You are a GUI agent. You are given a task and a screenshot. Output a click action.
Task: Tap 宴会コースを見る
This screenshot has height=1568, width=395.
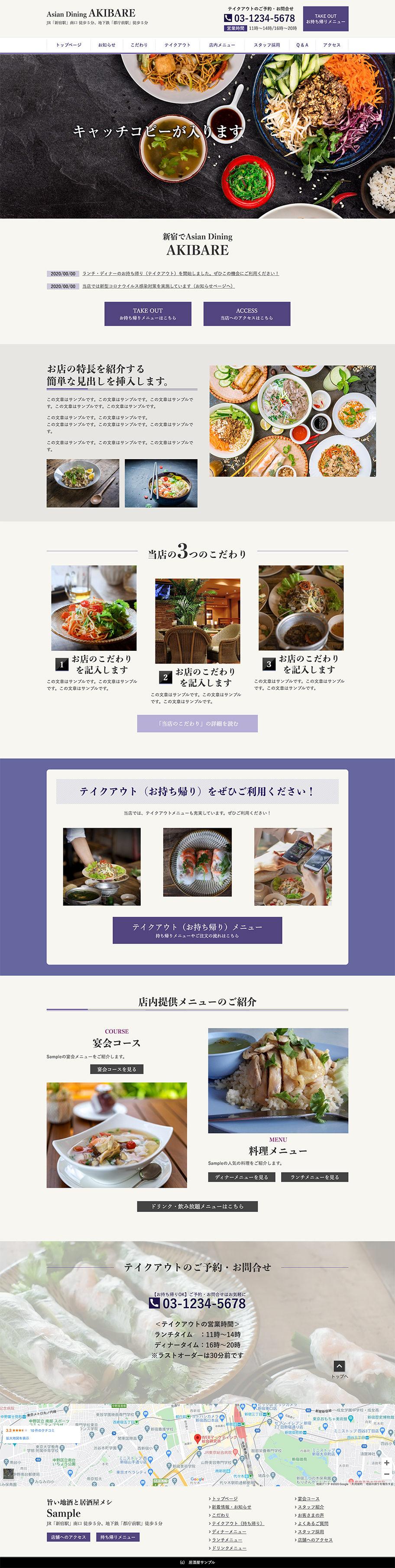[x=117, y=1069]
